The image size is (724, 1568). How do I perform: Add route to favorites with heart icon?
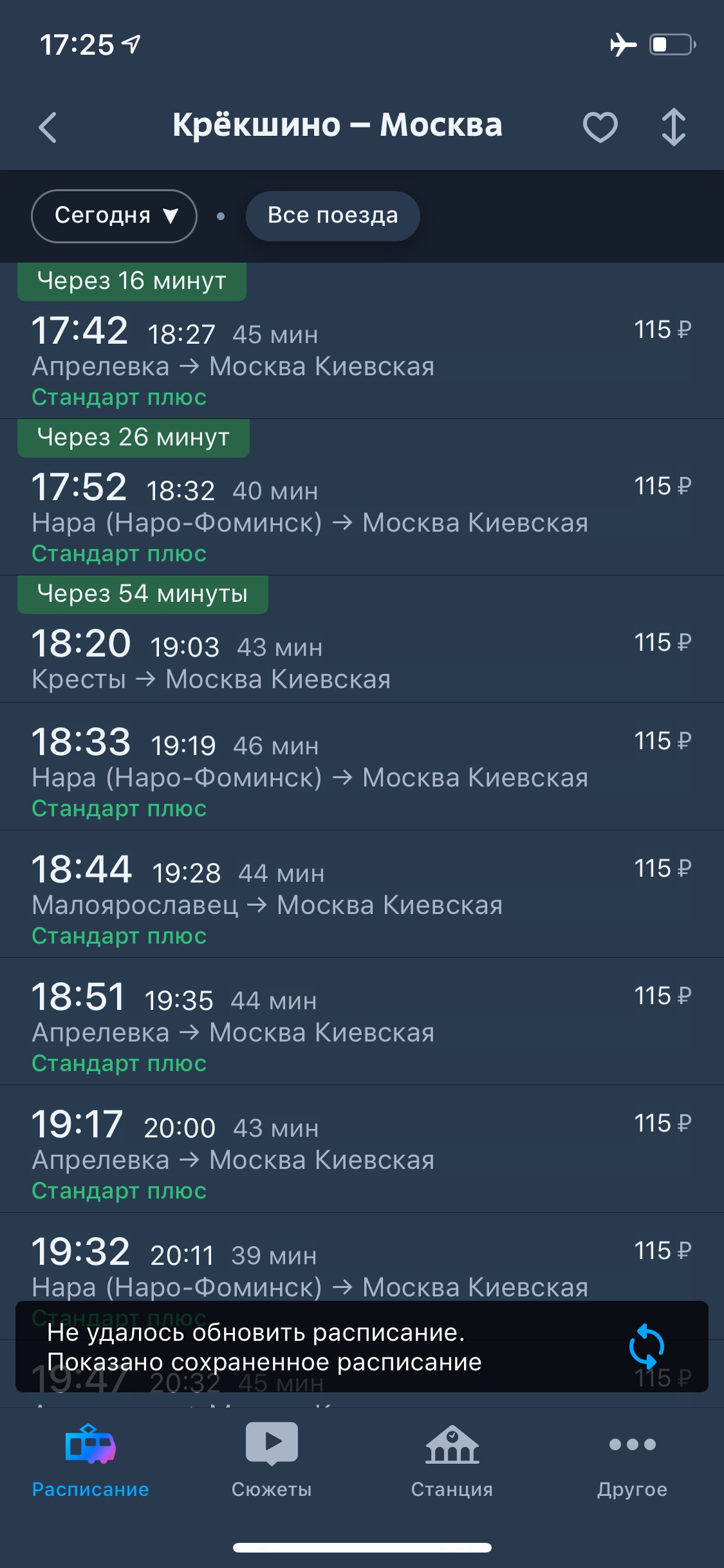click(600, 127)
